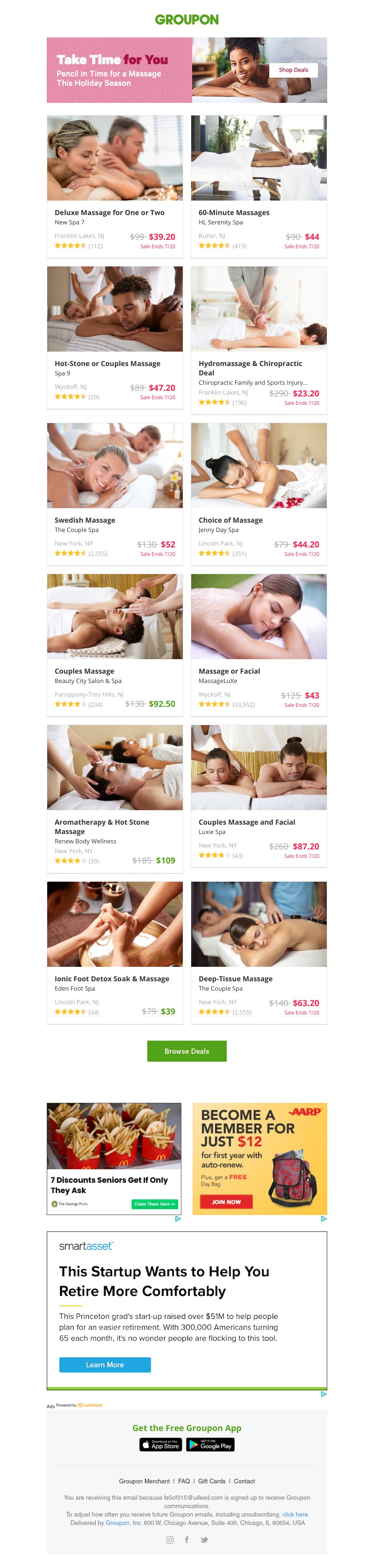Open the Gift Cards link

(x=211, y=1482)
